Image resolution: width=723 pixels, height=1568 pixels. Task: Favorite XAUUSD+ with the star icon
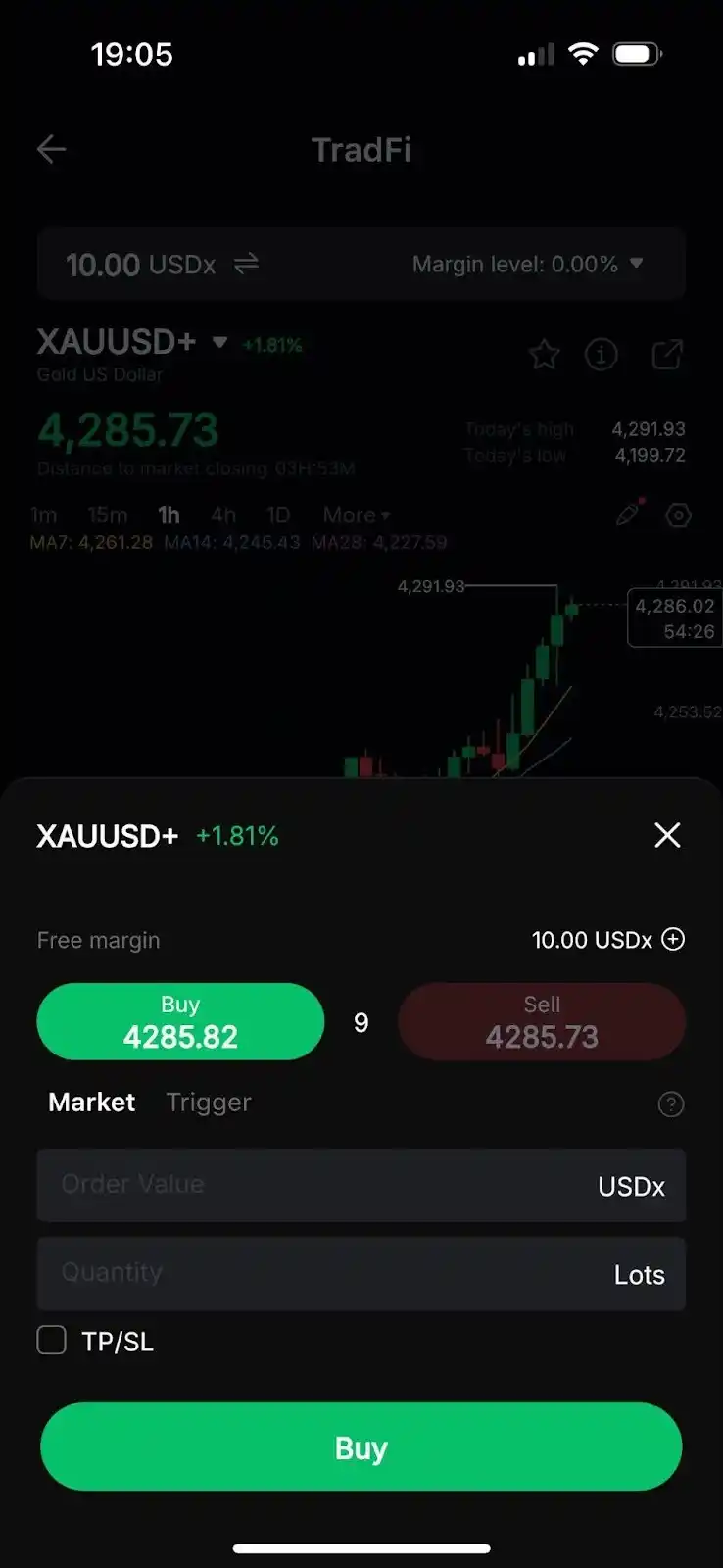545,355
